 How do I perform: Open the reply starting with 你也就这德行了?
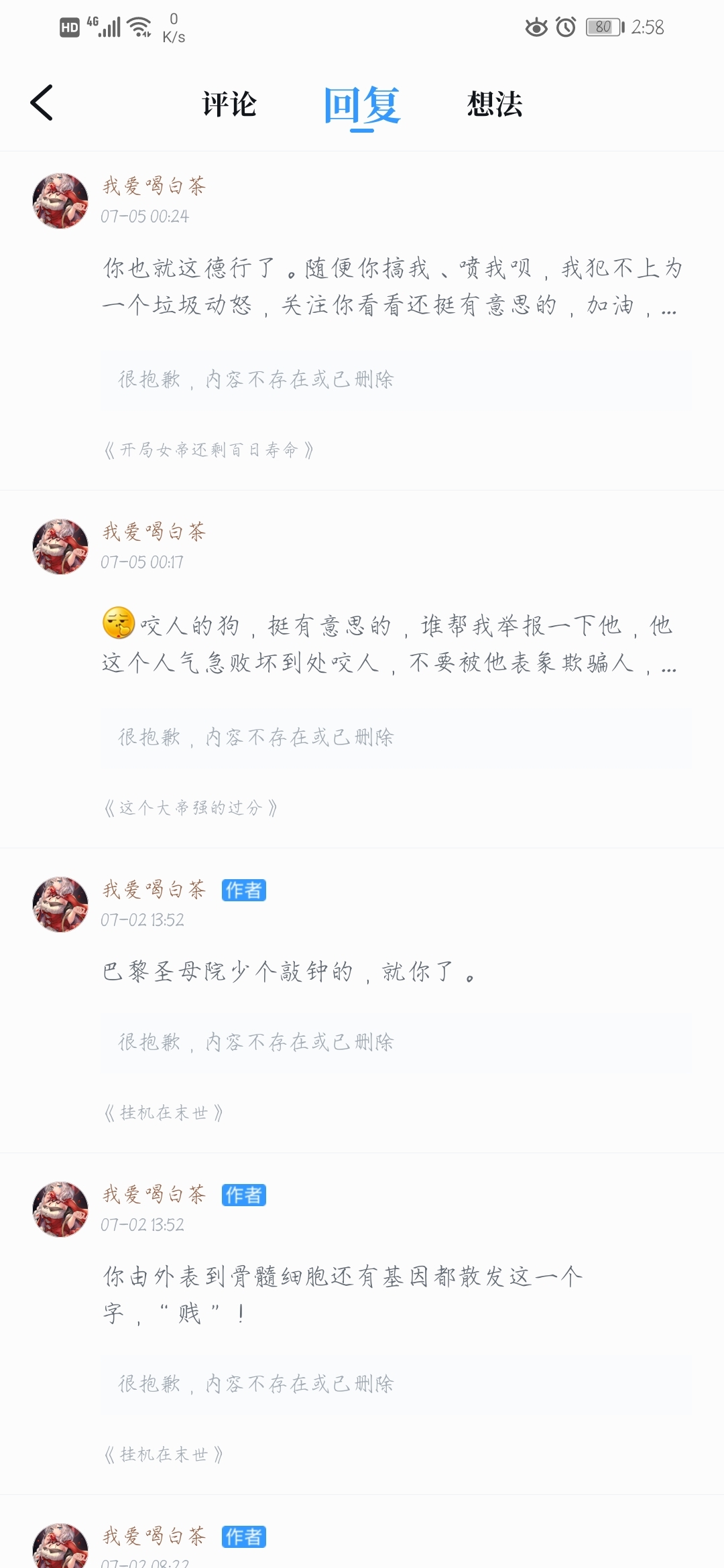393,287
